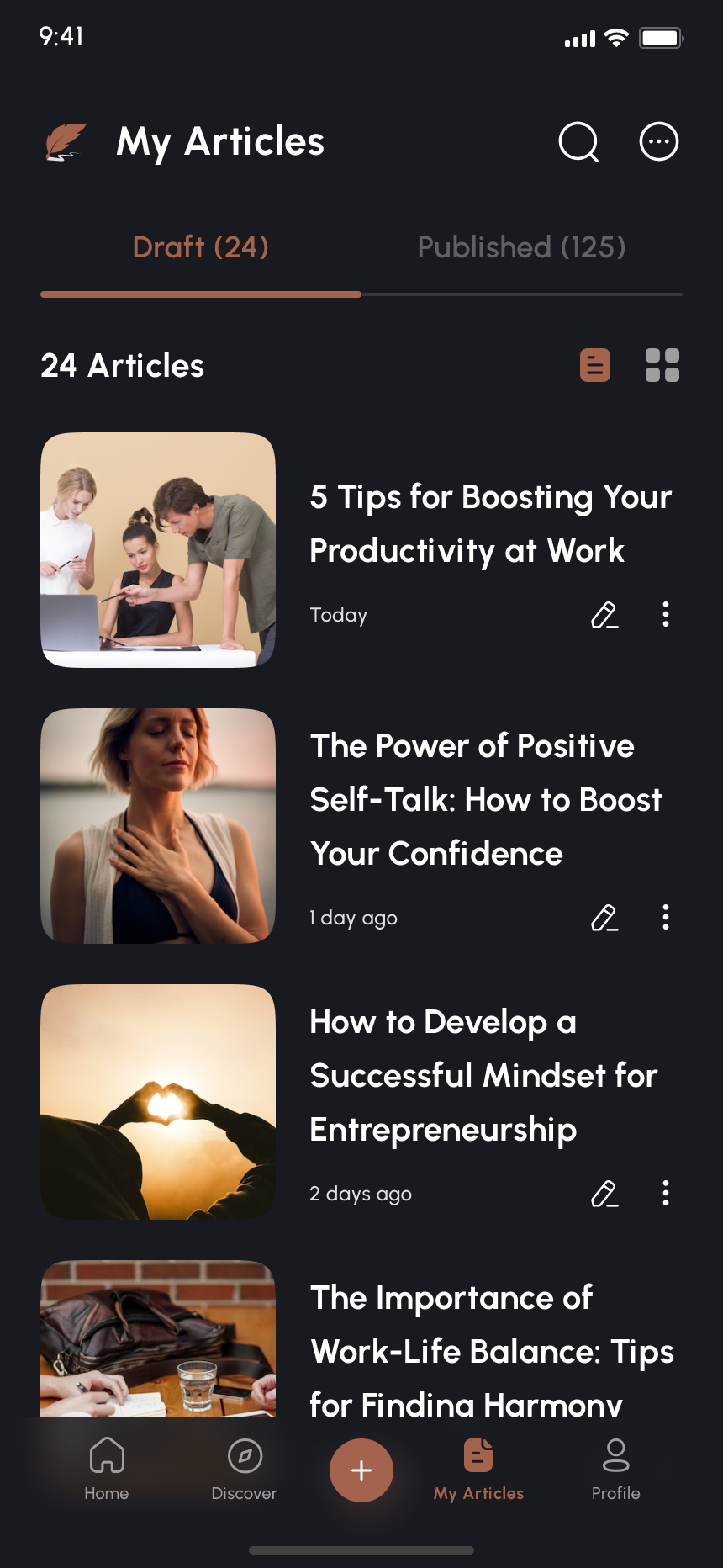Open the Discover tab
723x1568 pixels.
[x=245, y=1469]
